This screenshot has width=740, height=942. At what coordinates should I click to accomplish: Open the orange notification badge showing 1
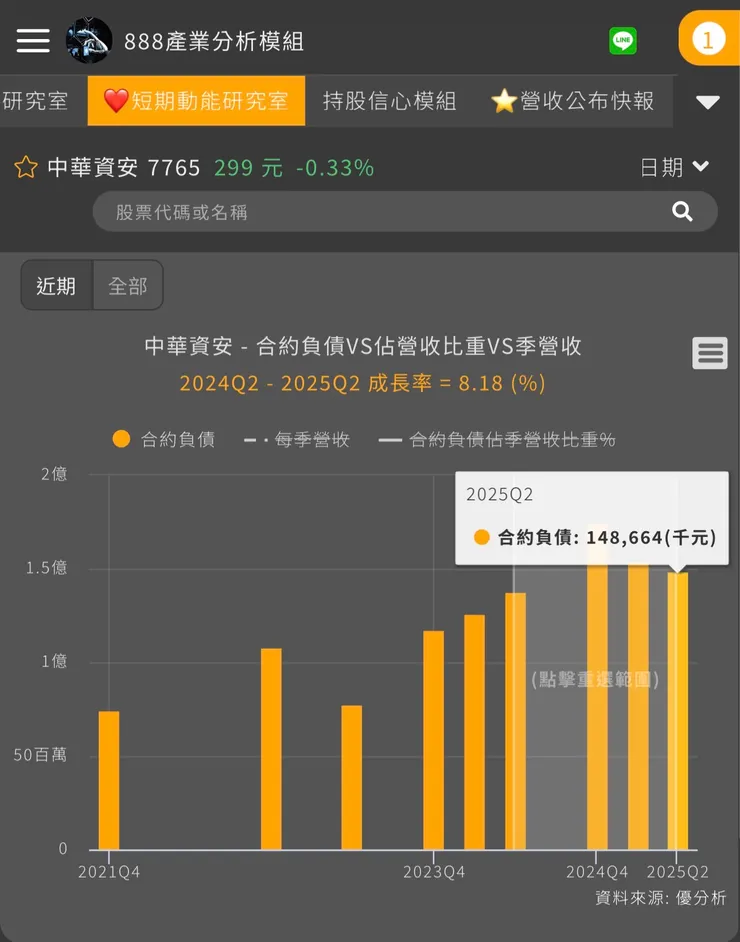(708, 40)
